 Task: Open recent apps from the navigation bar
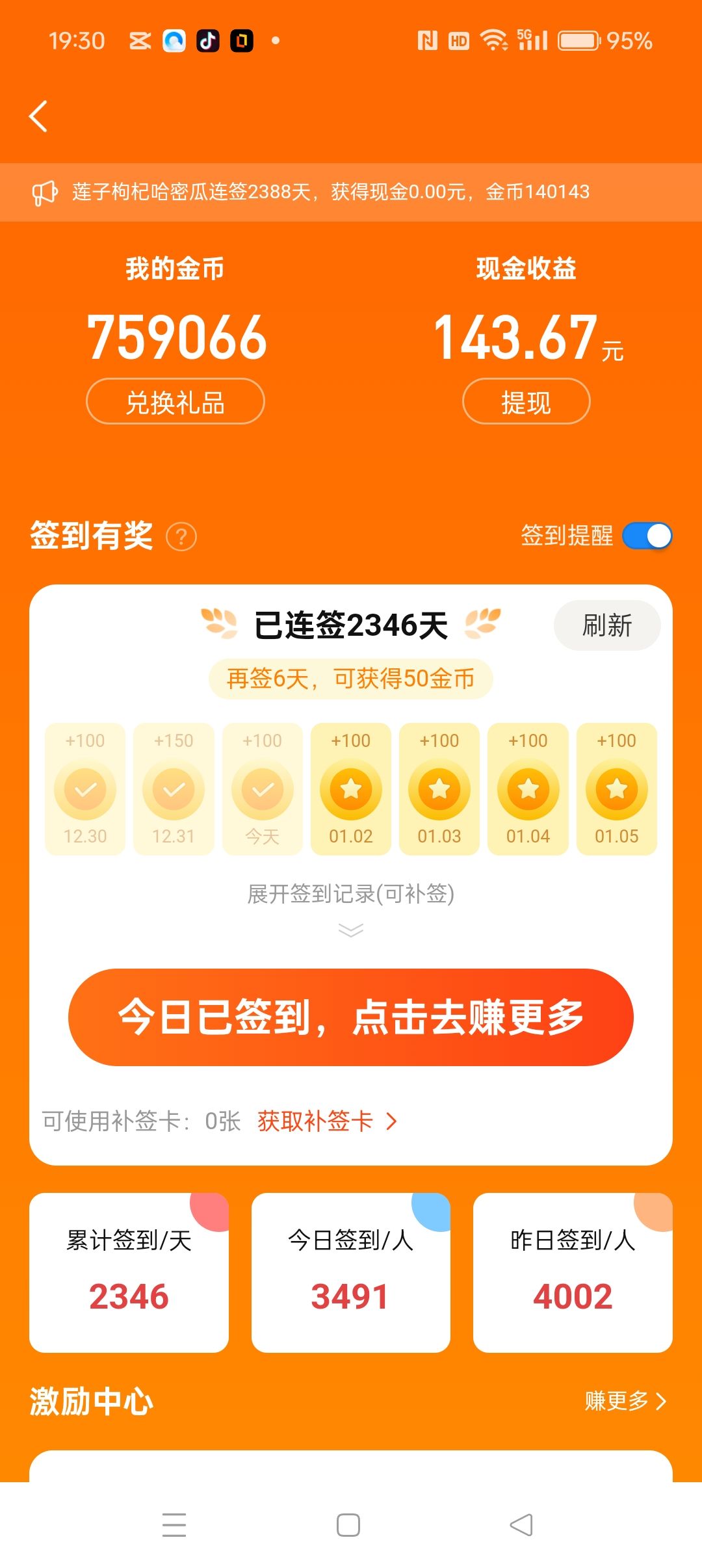(174, 1525)
